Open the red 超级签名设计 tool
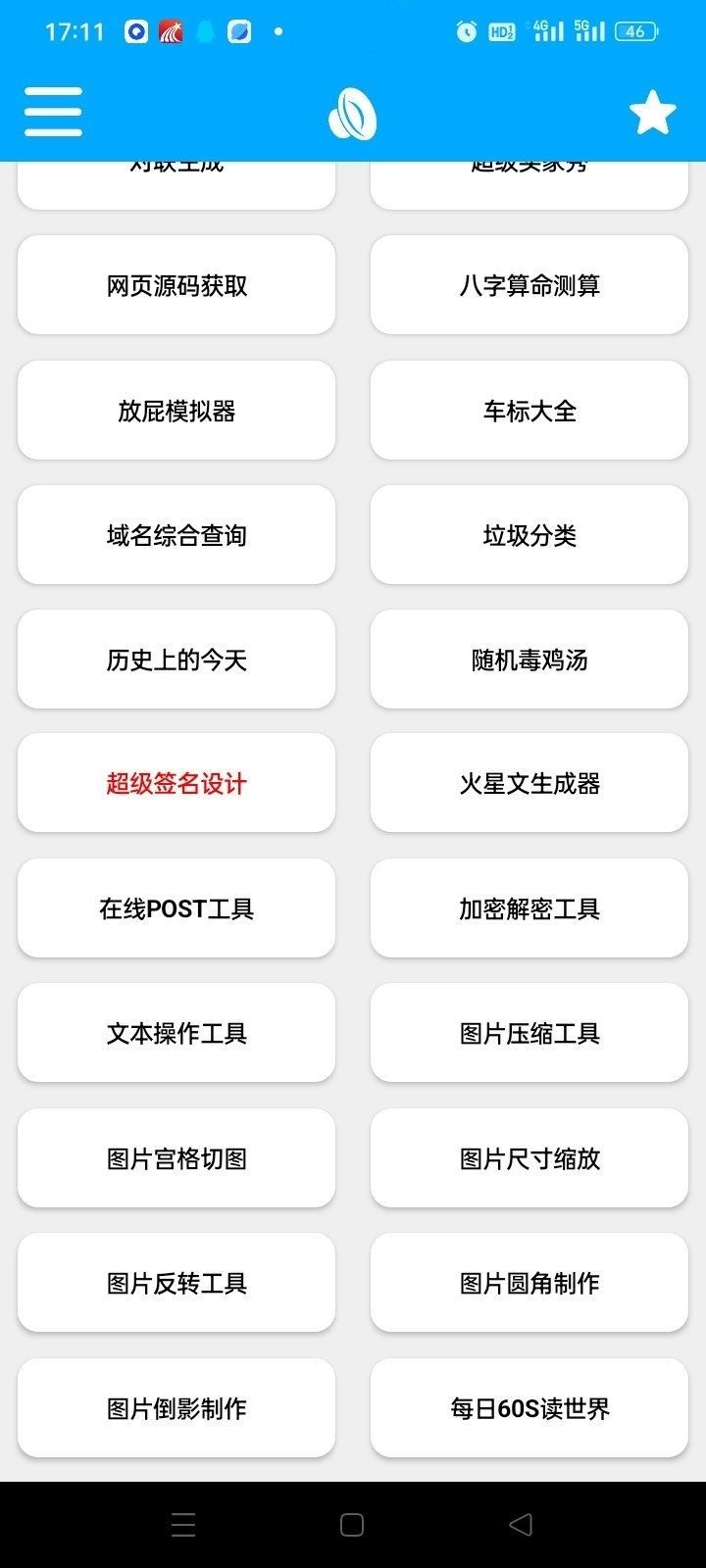The height and width of the screenshot is (1568, 706). point(176,784)
